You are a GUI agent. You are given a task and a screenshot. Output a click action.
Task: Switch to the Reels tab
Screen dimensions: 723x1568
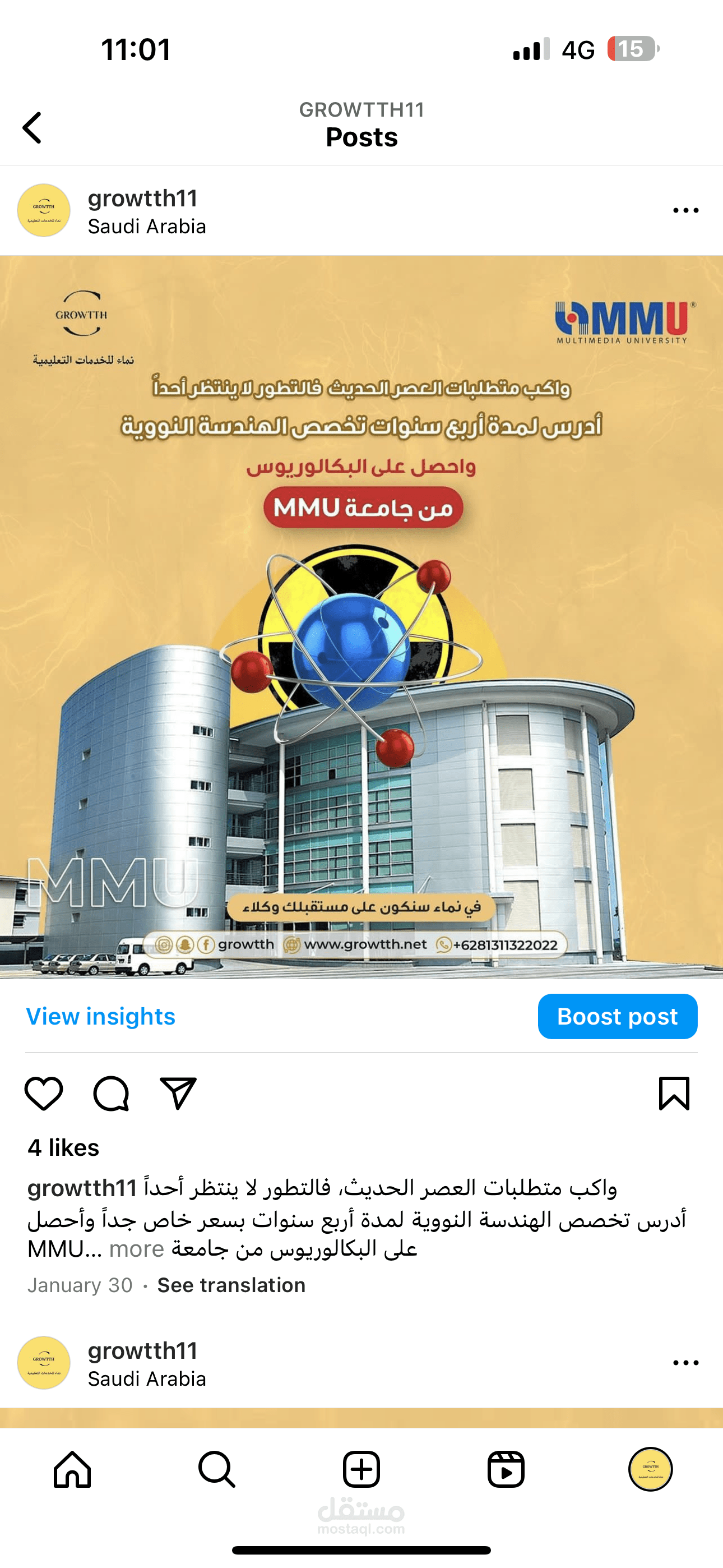coord(506,1469)
